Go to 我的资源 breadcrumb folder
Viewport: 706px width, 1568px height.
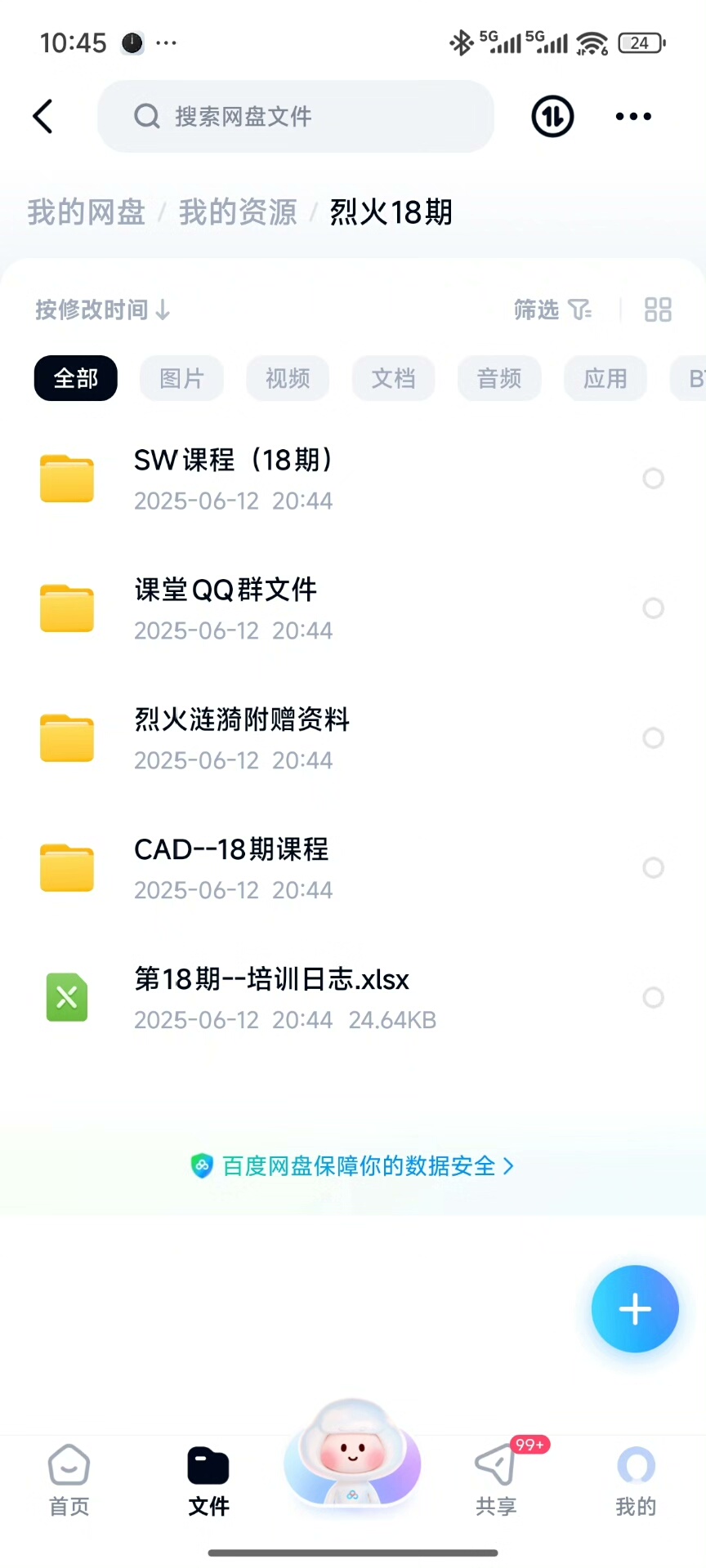tap(238, 212)
